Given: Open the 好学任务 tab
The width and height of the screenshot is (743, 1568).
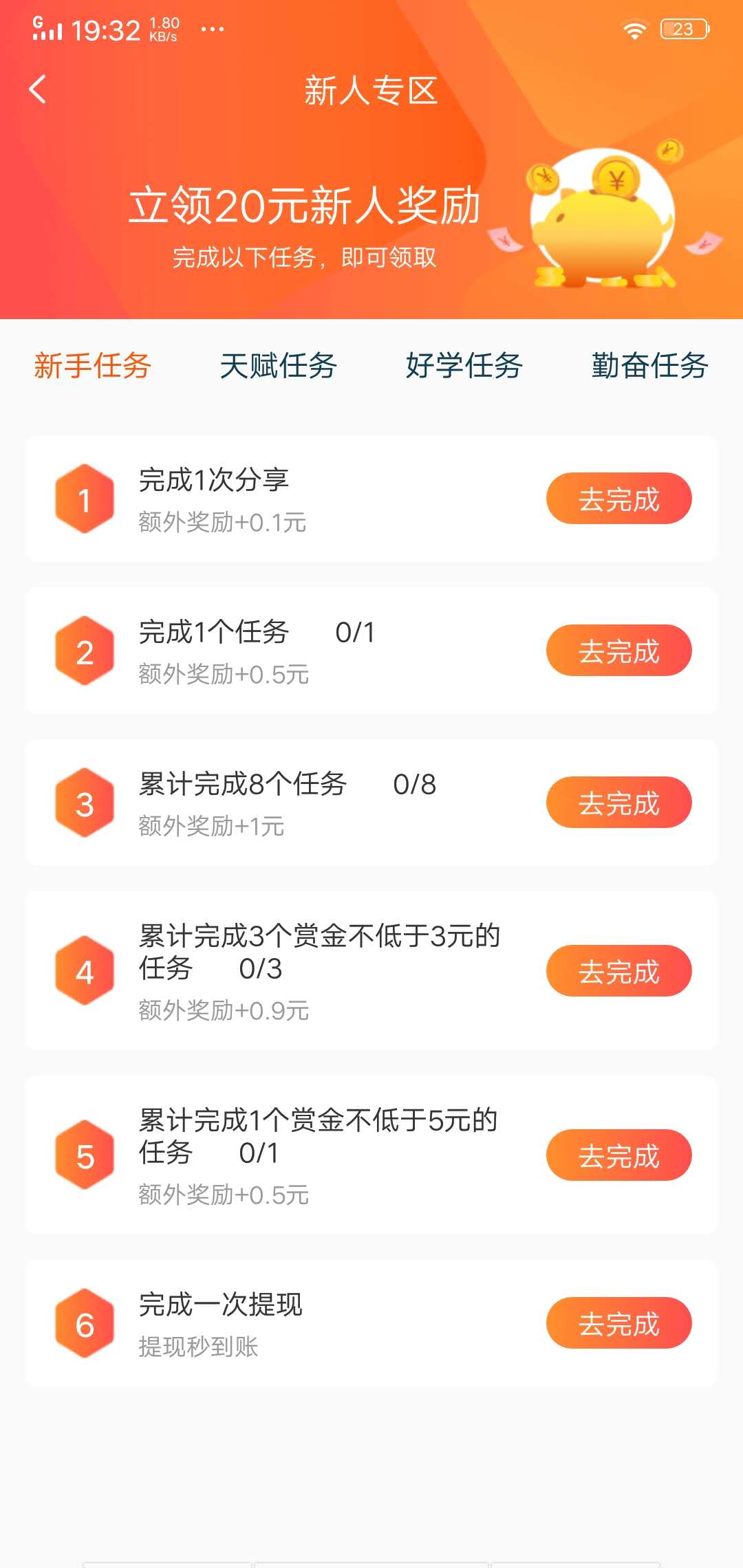Looking at the screenshot, I should pos(464,367).
